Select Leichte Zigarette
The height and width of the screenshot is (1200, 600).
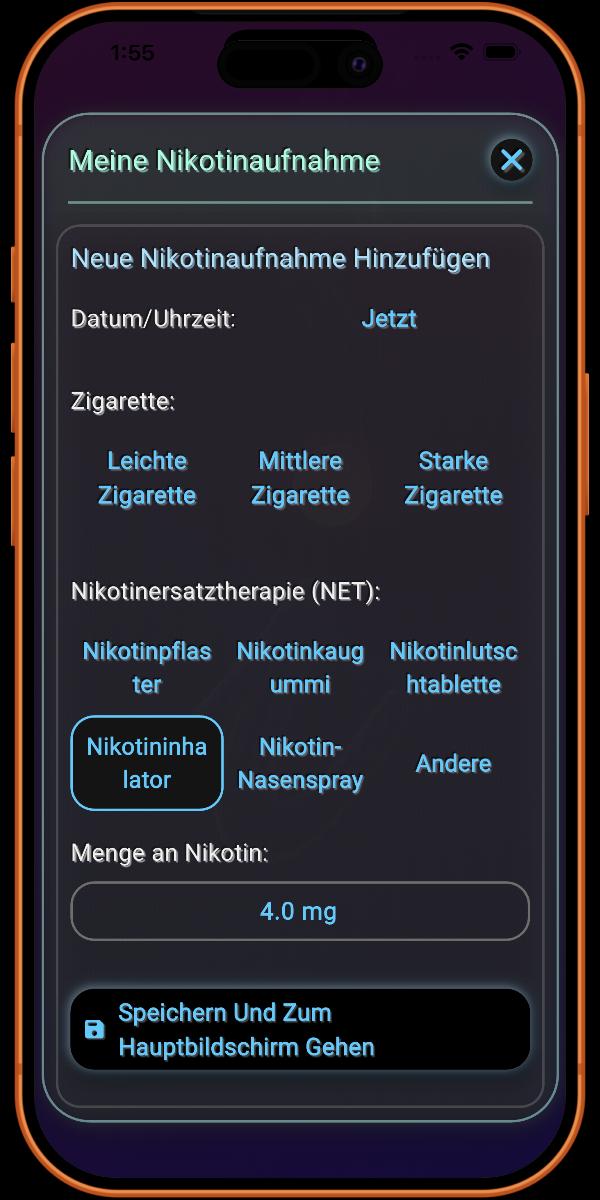pos(147,478)
